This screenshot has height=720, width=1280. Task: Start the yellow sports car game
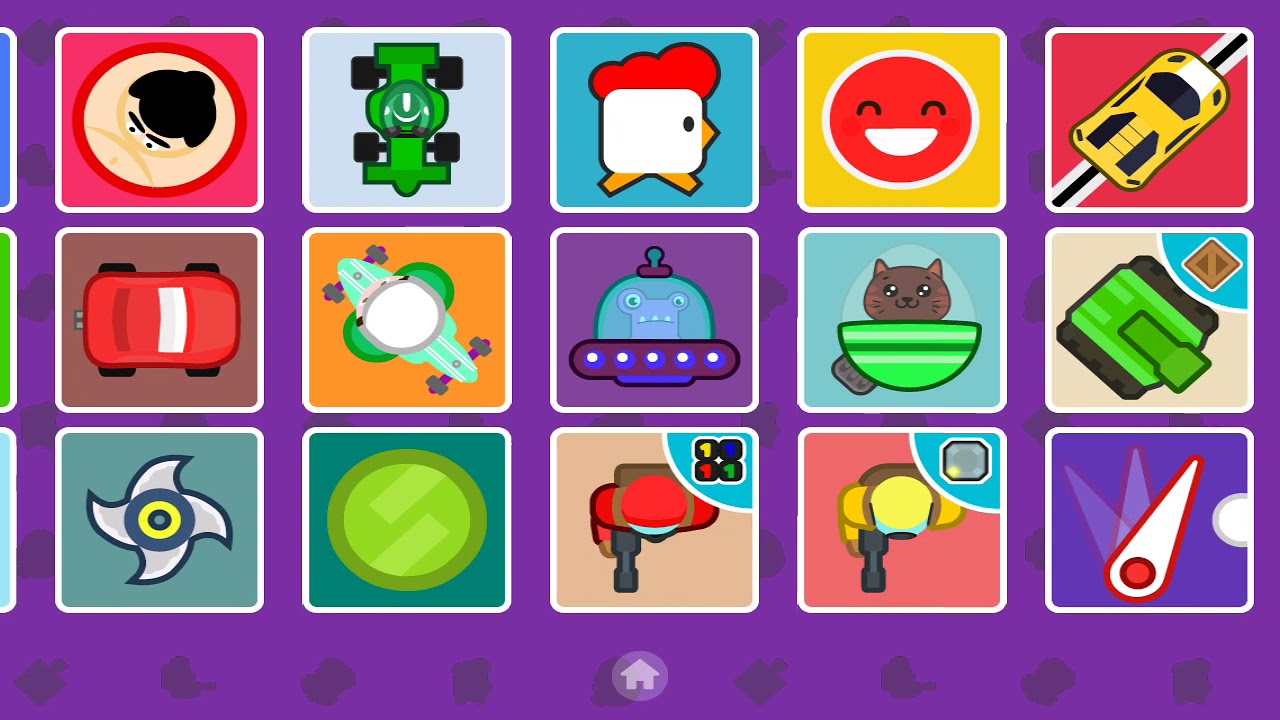click(1149, 120)
